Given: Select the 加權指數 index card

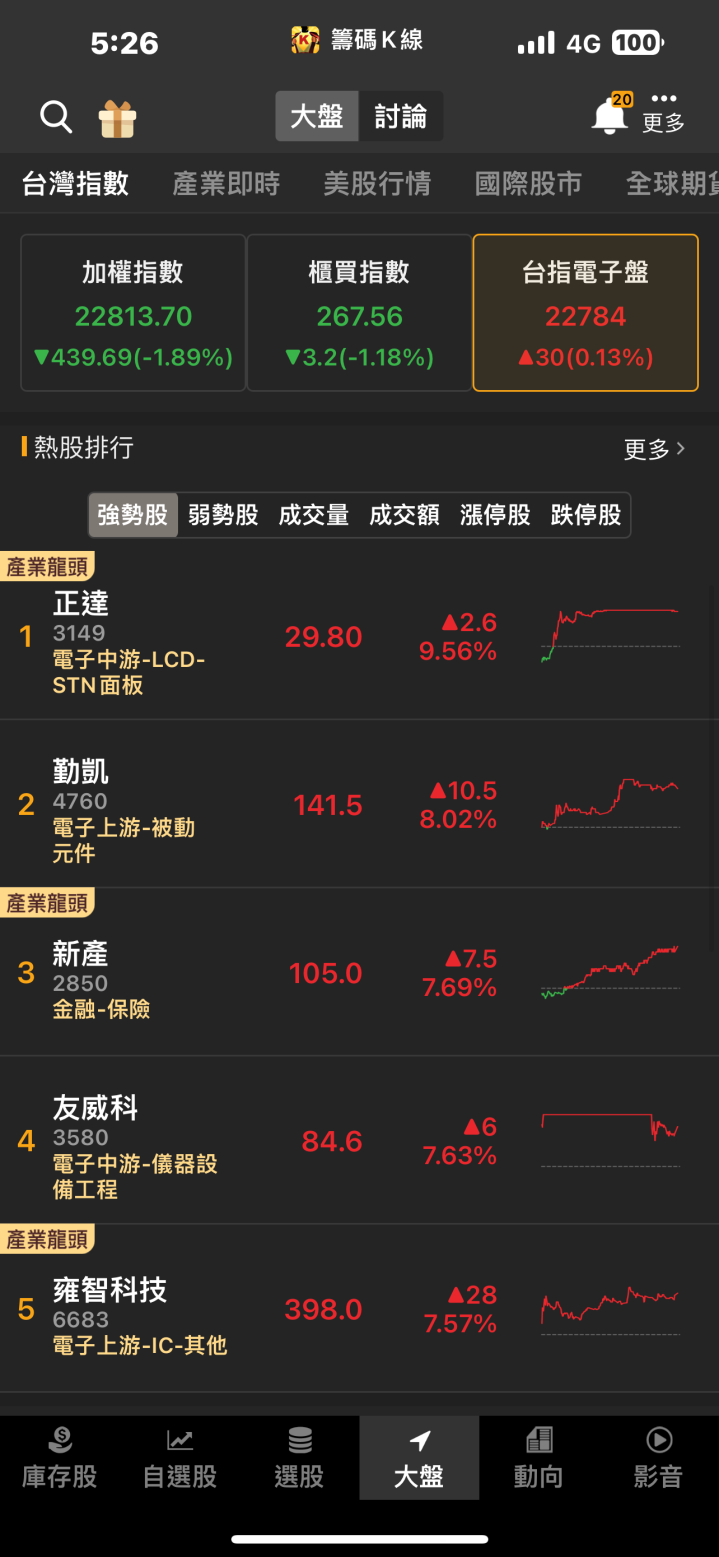Looking at the screenshot, I should [133, 312].
